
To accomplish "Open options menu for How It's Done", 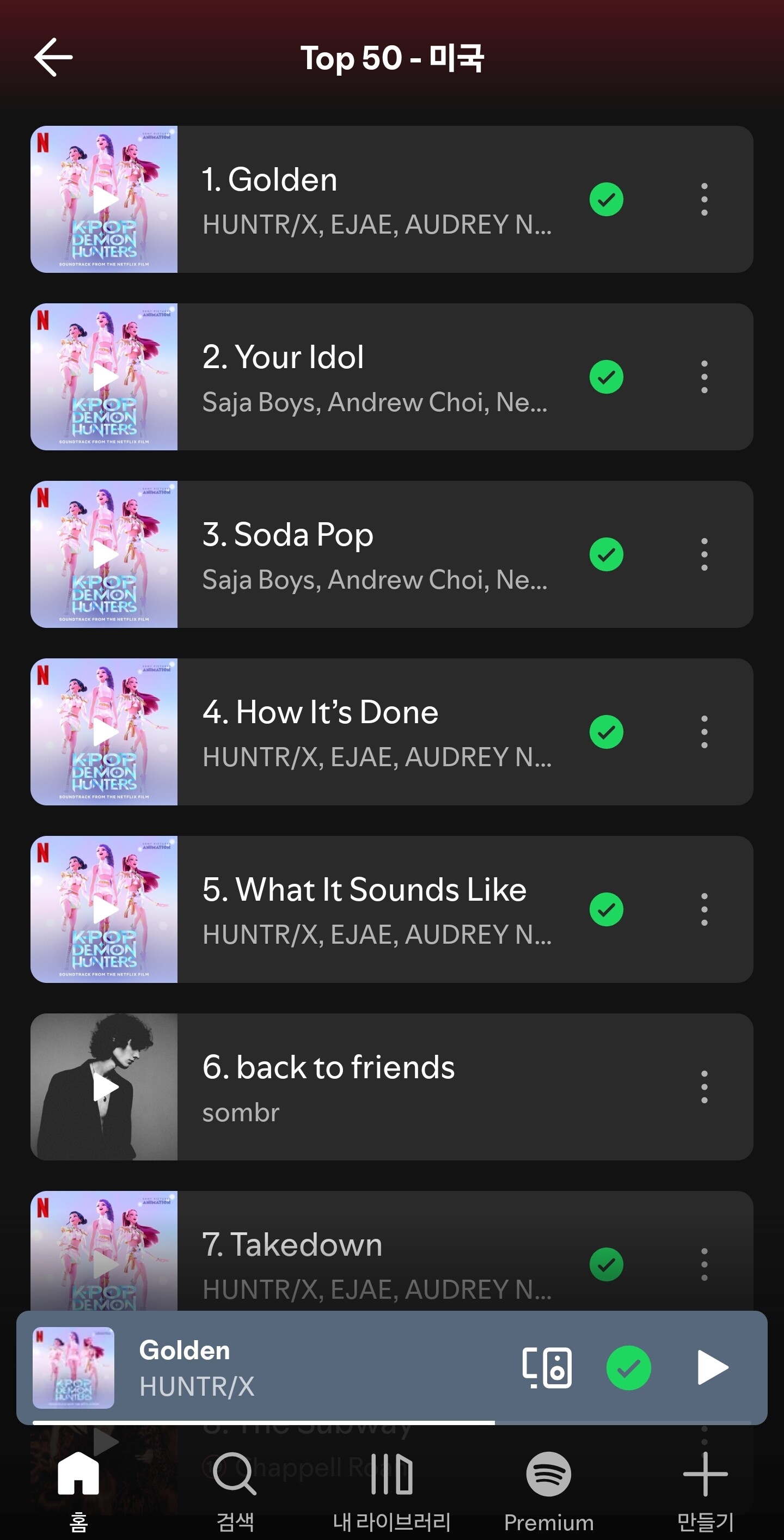I will 704,732.
